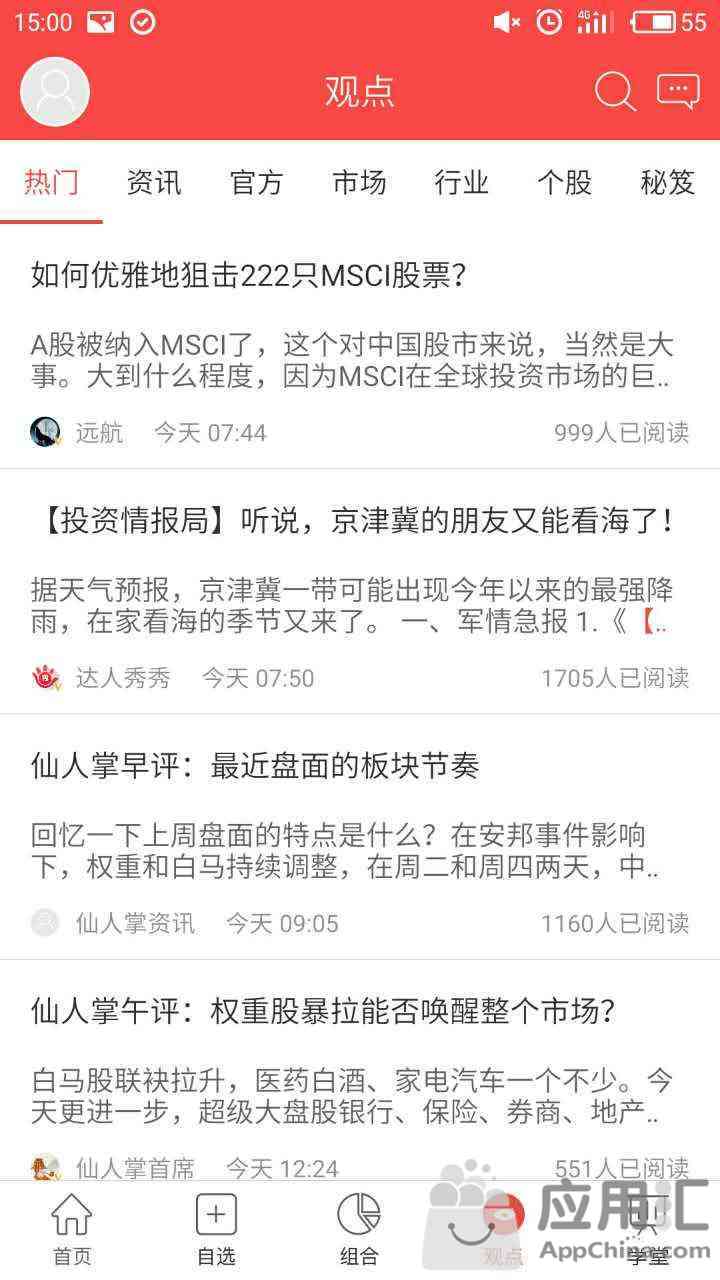The height and width of the screenshot is (1280, 720).
Task: Open 仙人掌午评 权重股暴拉 article
Action: click(x=322, y=1012)
